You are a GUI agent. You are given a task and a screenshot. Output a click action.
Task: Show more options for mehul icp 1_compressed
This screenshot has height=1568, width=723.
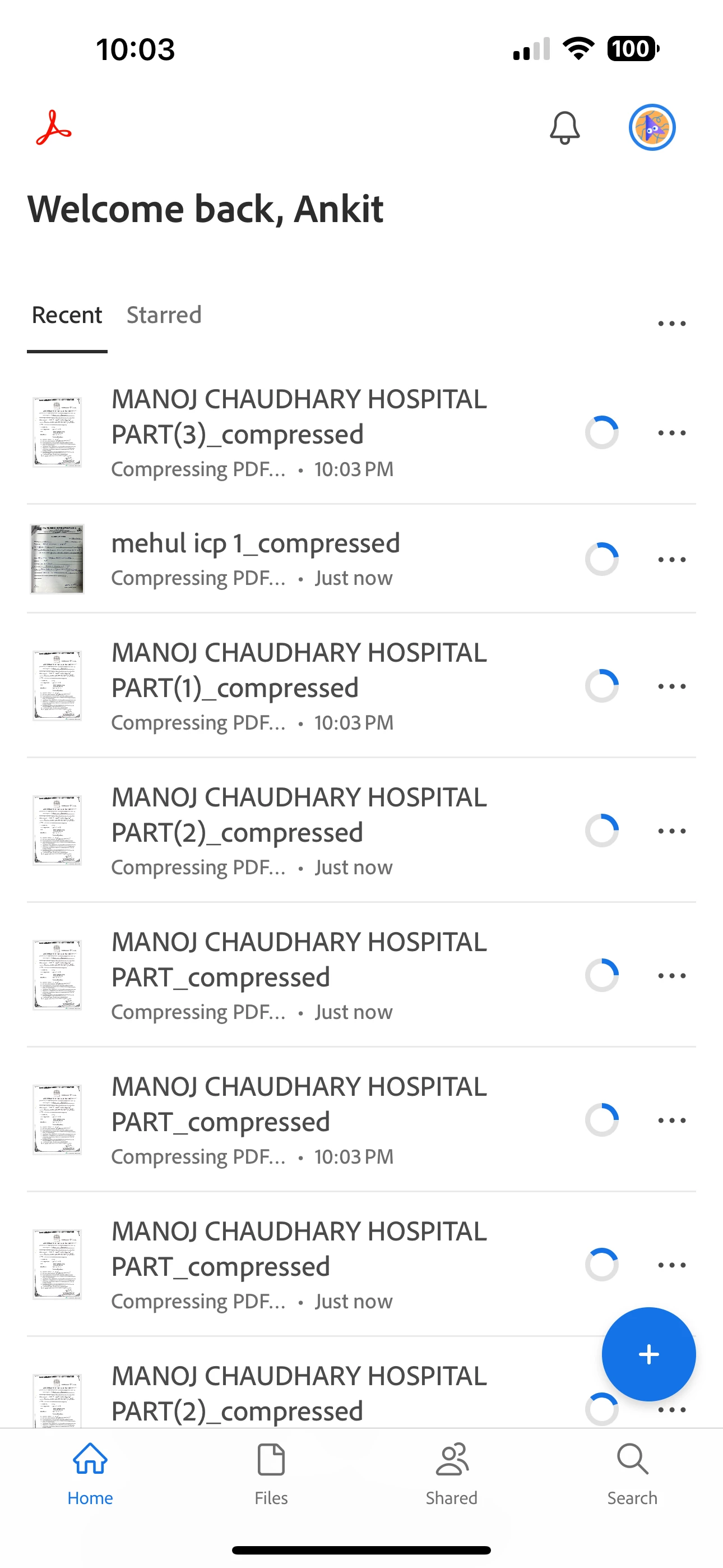tap(671, 559)
